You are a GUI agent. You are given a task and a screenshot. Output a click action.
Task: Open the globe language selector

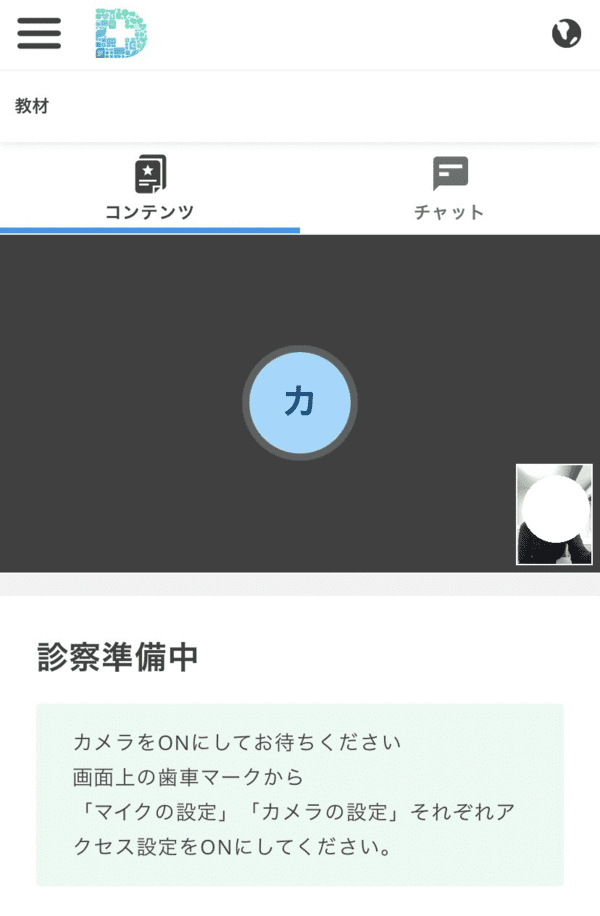click(x=566, y=33)
